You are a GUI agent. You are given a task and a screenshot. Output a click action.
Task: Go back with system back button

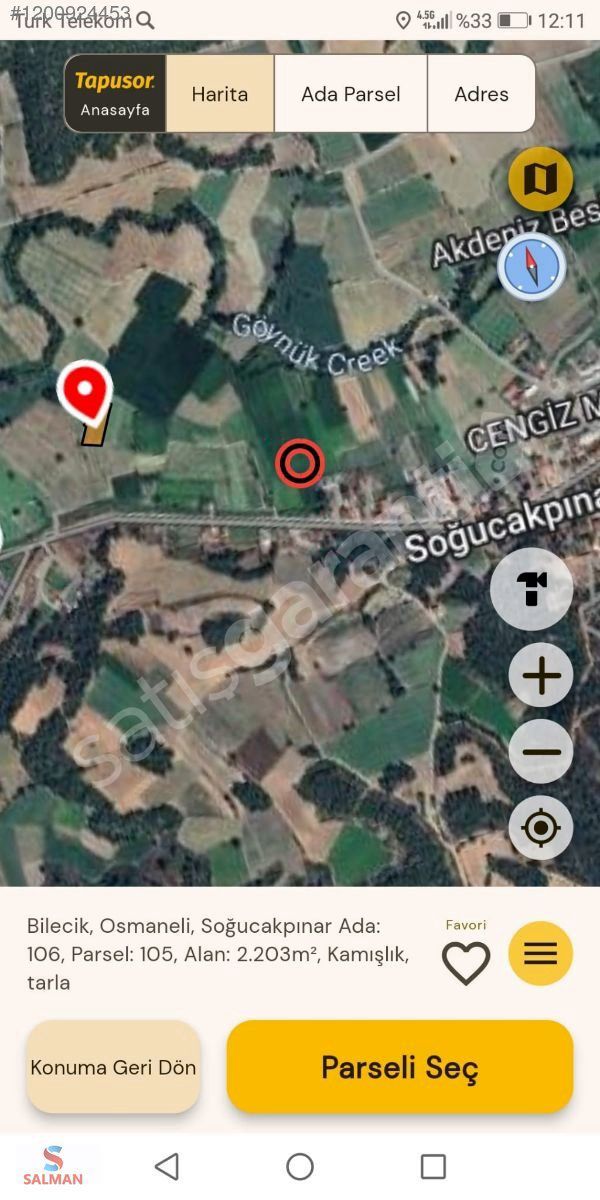click(x=167, y=1166)
